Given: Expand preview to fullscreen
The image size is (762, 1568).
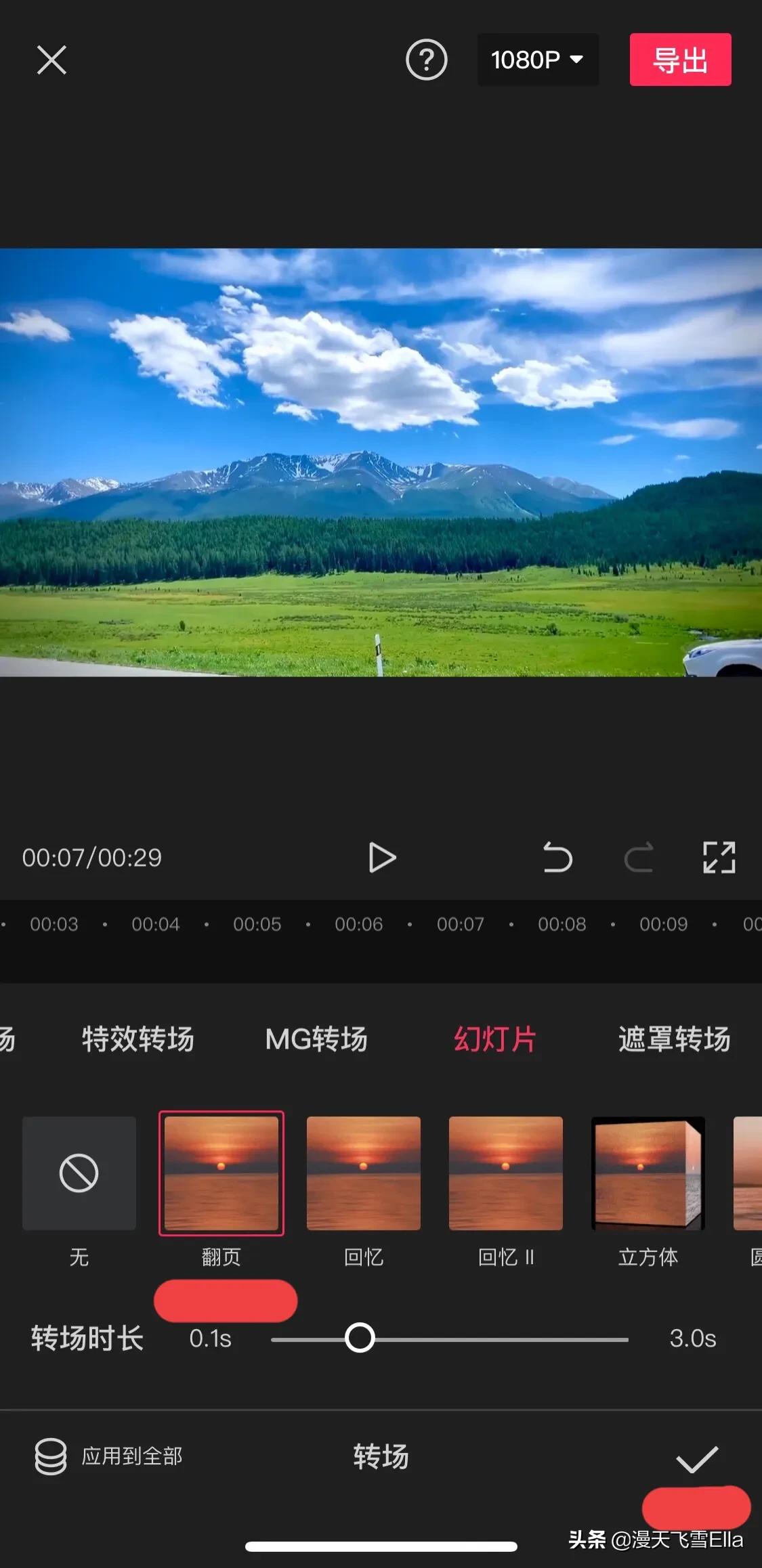Looking at the screenshot, I should point(719,858).
